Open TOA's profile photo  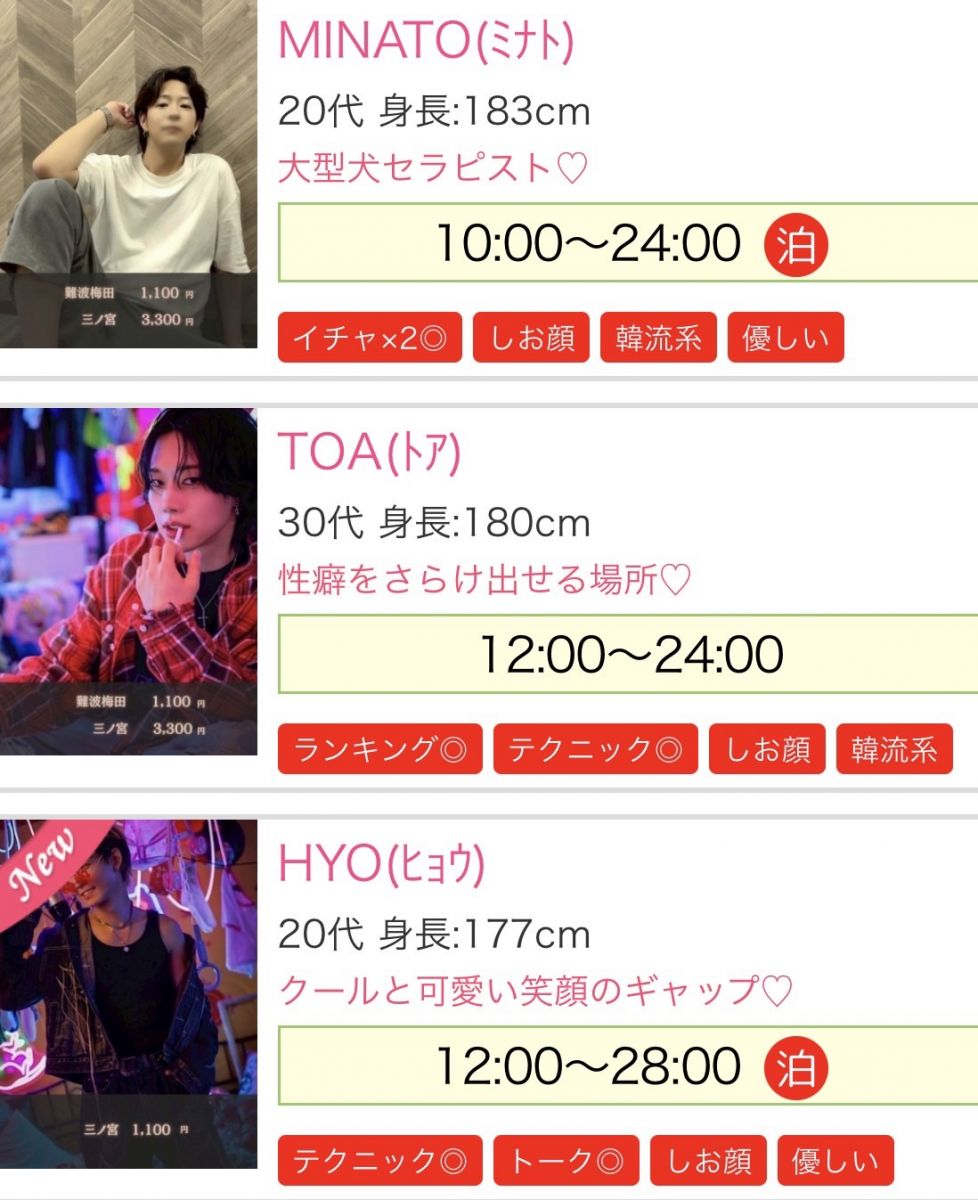click(x=128, y=581)
